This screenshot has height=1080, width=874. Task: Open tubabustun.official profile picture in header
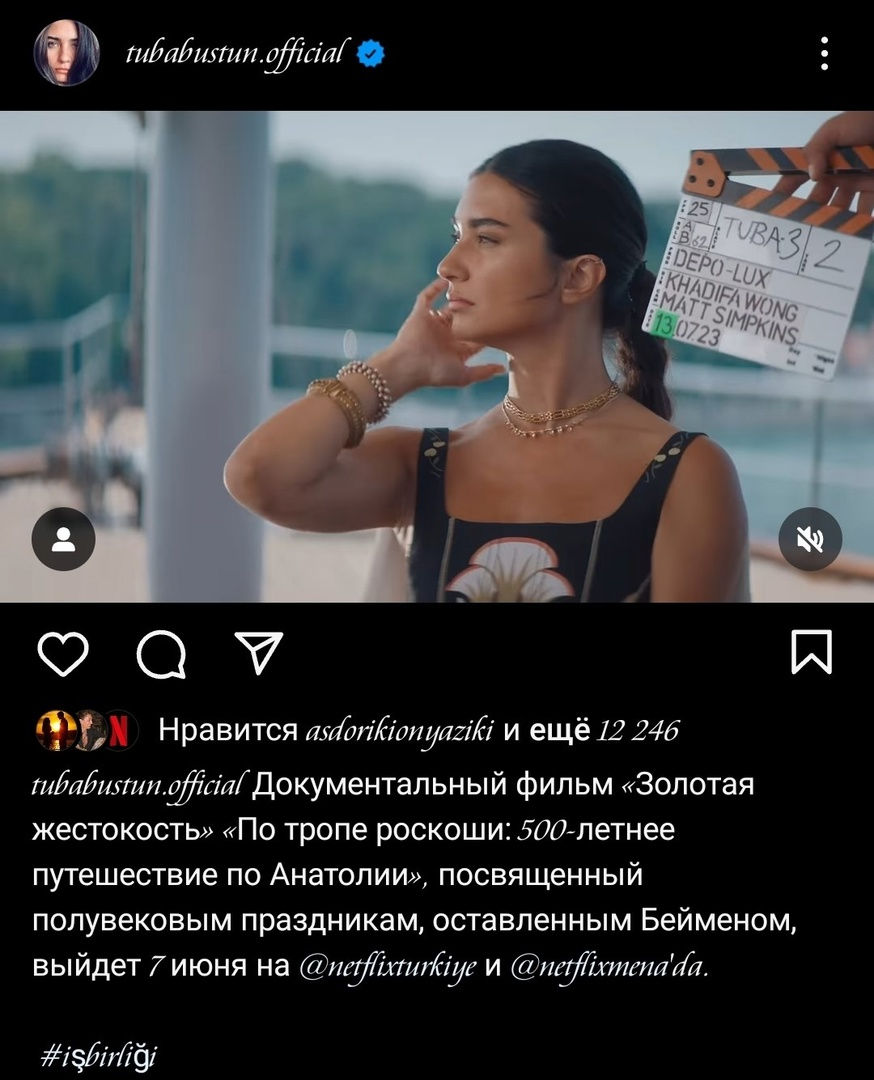pos(67,53)
